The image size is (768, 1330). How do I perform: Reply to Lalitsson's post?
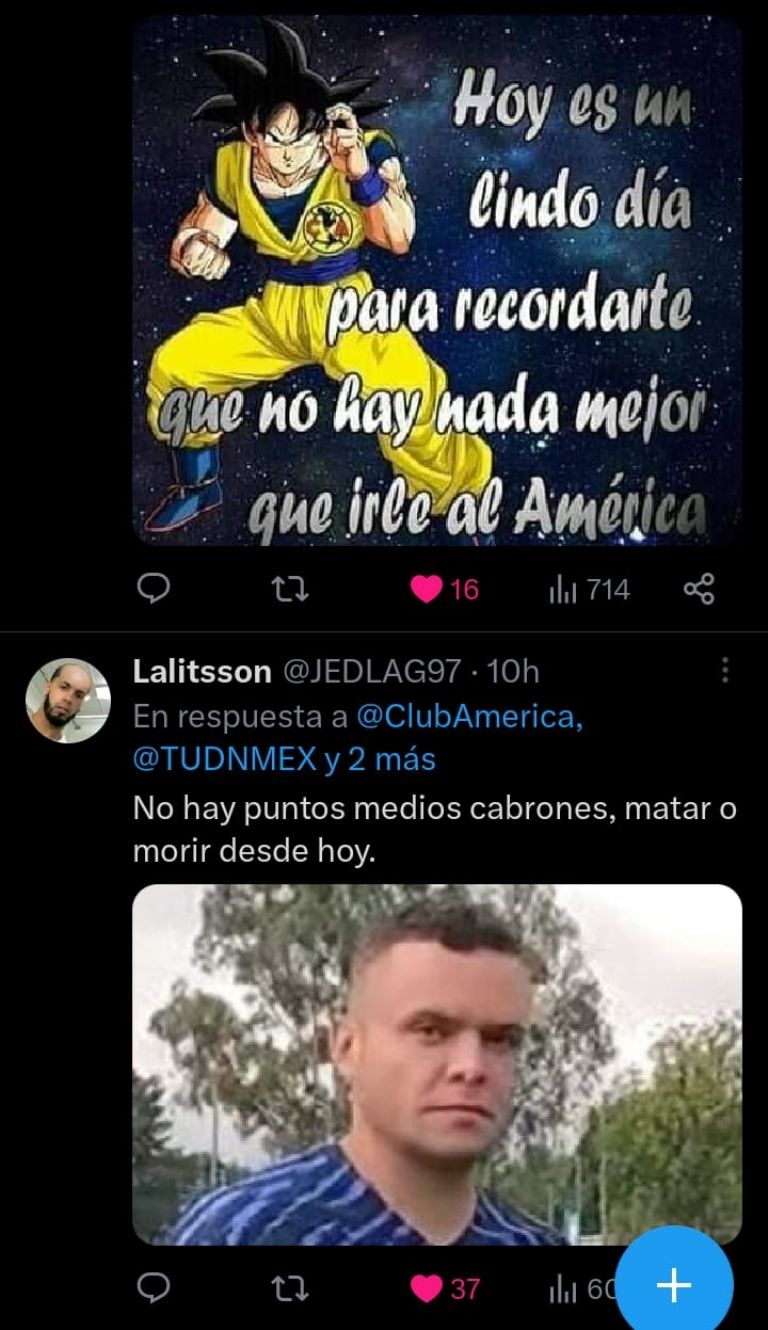(x=152, y=1288)
